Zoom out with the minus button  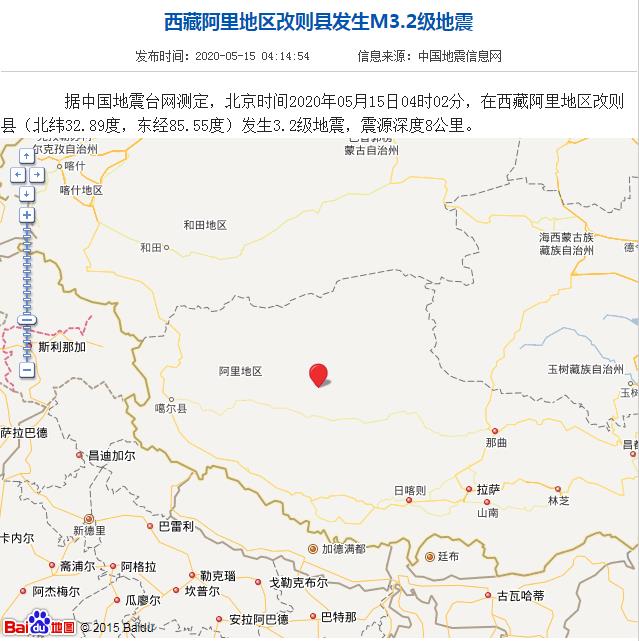tap(26, 369)
